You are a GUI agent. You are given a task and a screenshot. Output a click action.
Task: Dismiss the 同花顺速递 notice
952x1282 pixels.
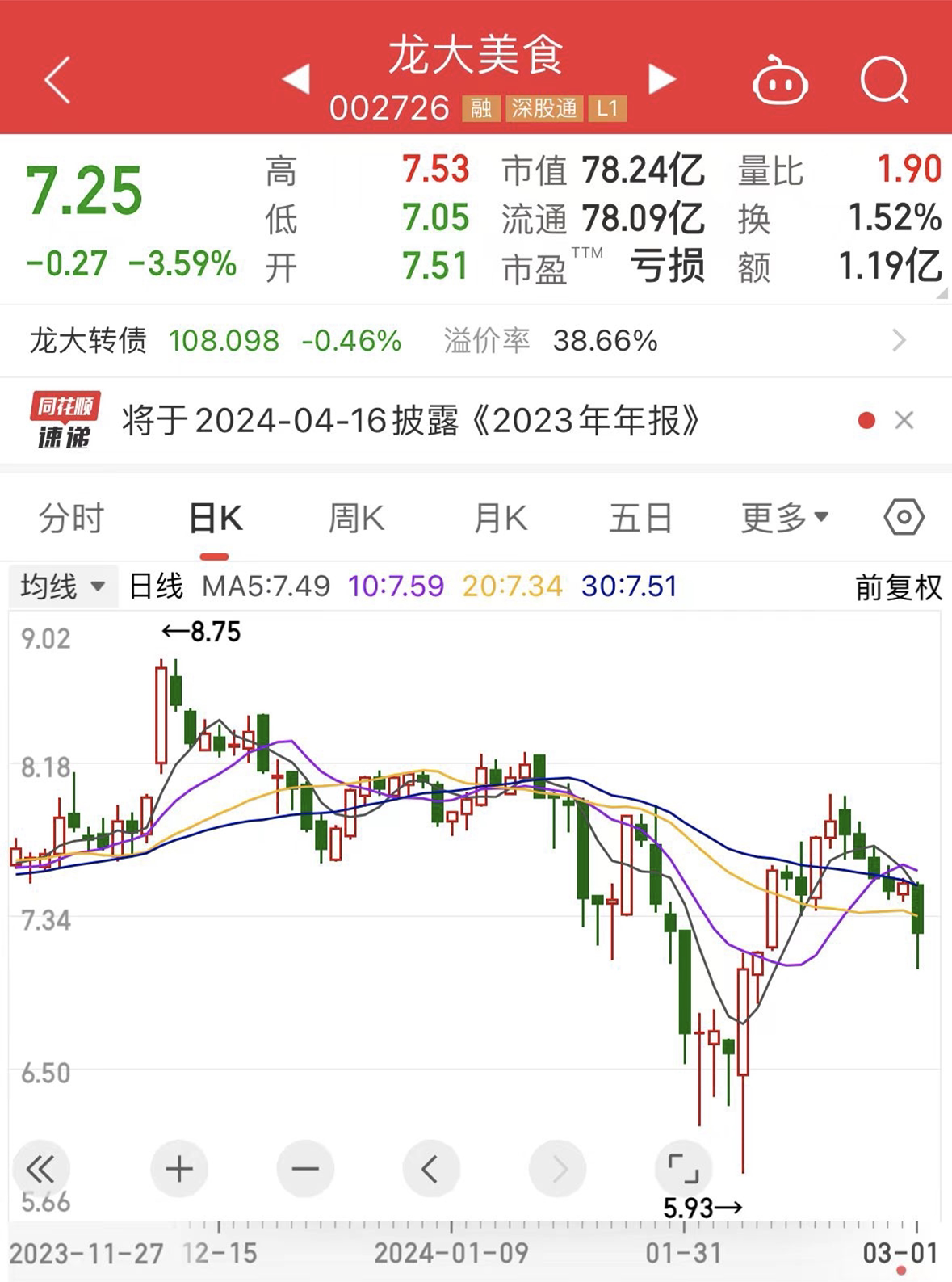pyautogui.click(x=904, y=420)
